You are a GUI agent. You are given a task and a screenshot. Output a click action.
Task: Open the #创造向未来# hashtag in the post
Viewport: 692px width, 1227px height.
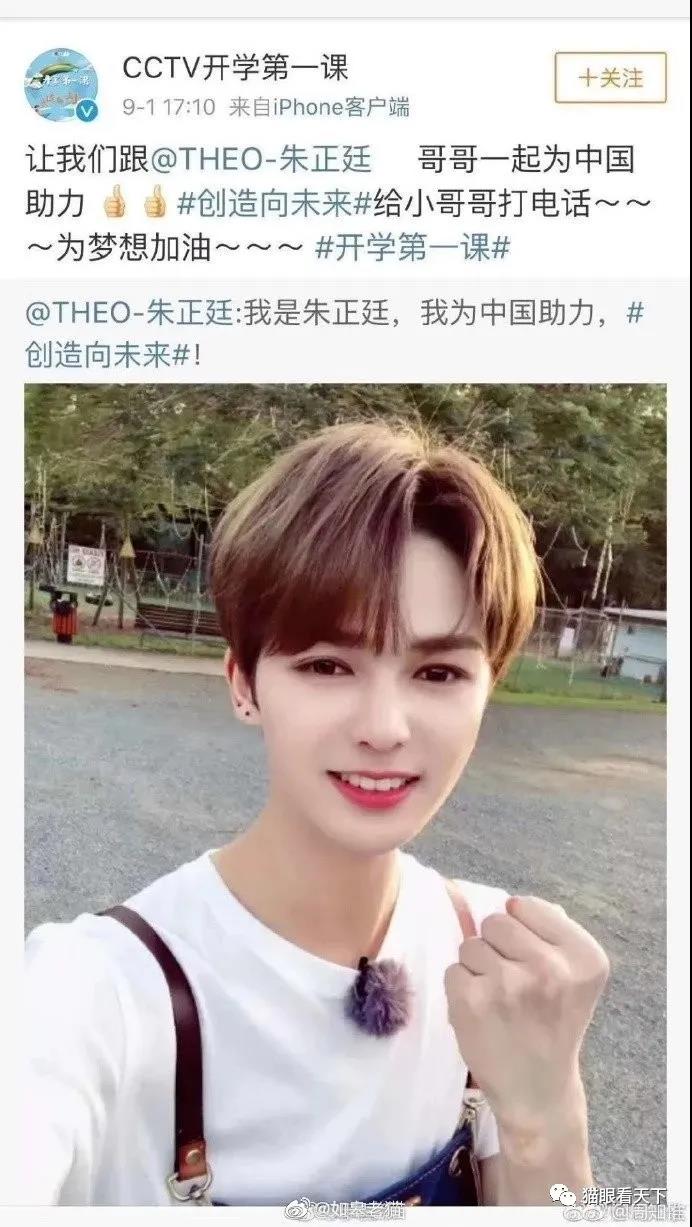point(274,202)
